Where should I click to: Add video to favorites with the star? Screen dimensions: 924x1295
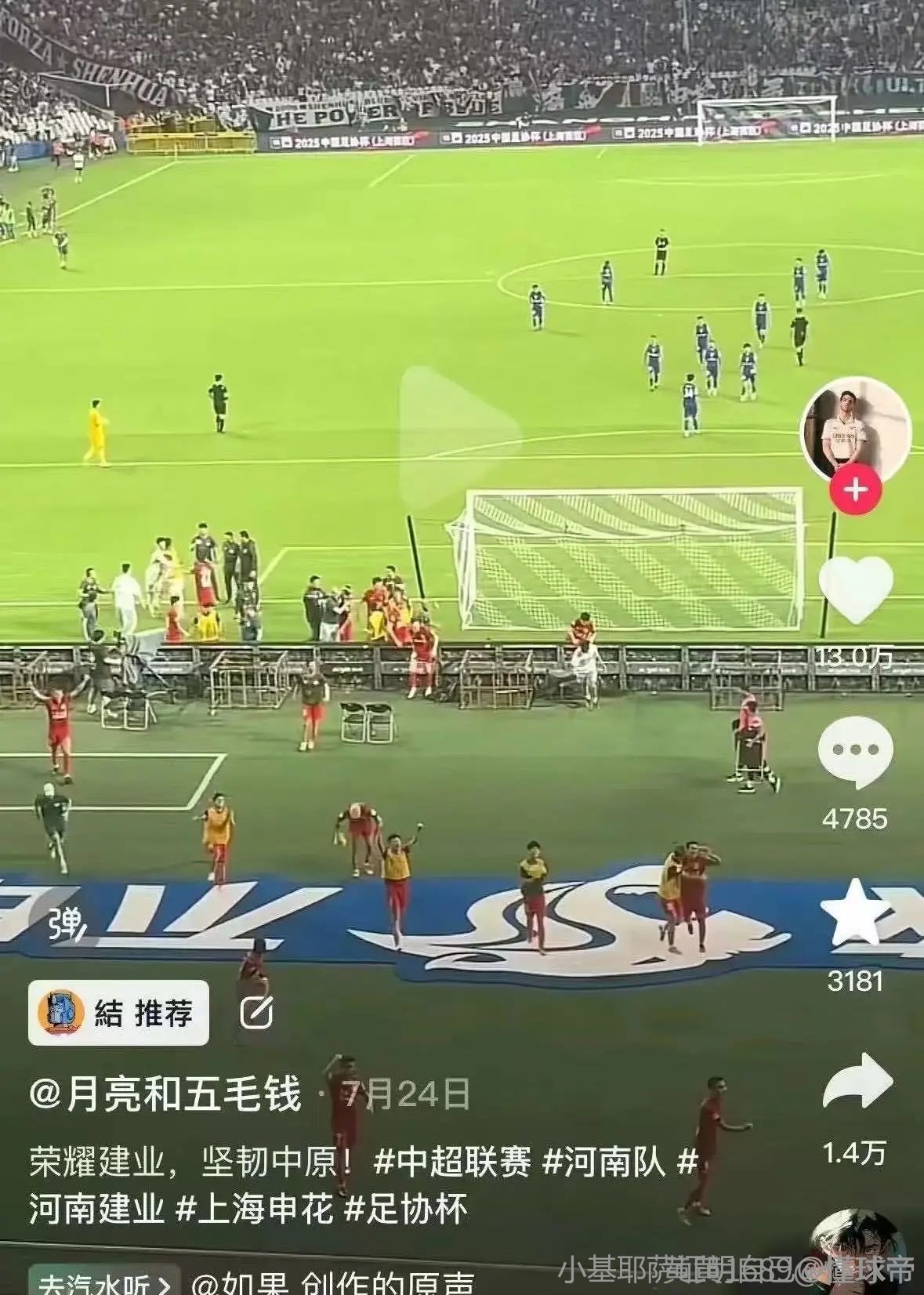855,914
